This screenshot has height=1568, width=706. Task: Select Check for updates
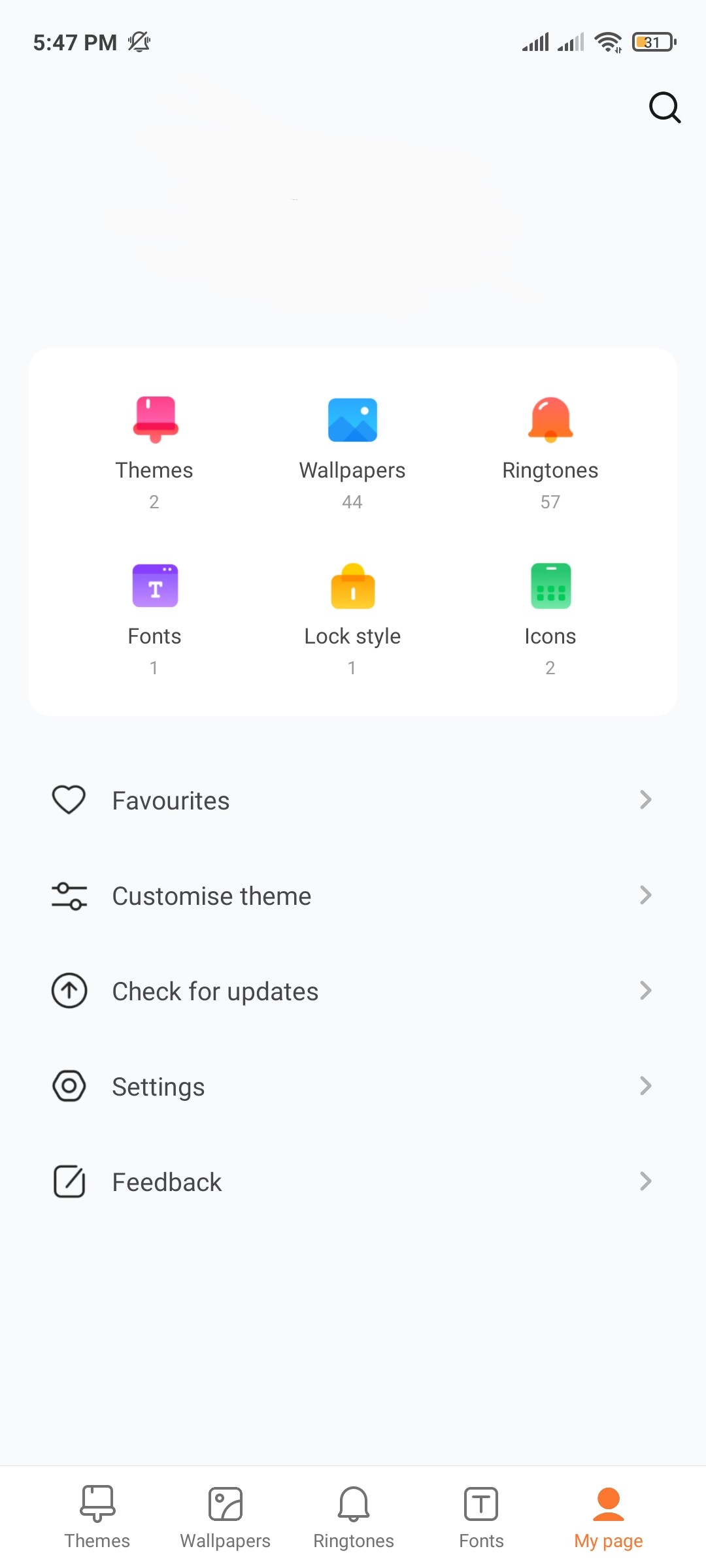pyautogui.click(x=353, y=991)
